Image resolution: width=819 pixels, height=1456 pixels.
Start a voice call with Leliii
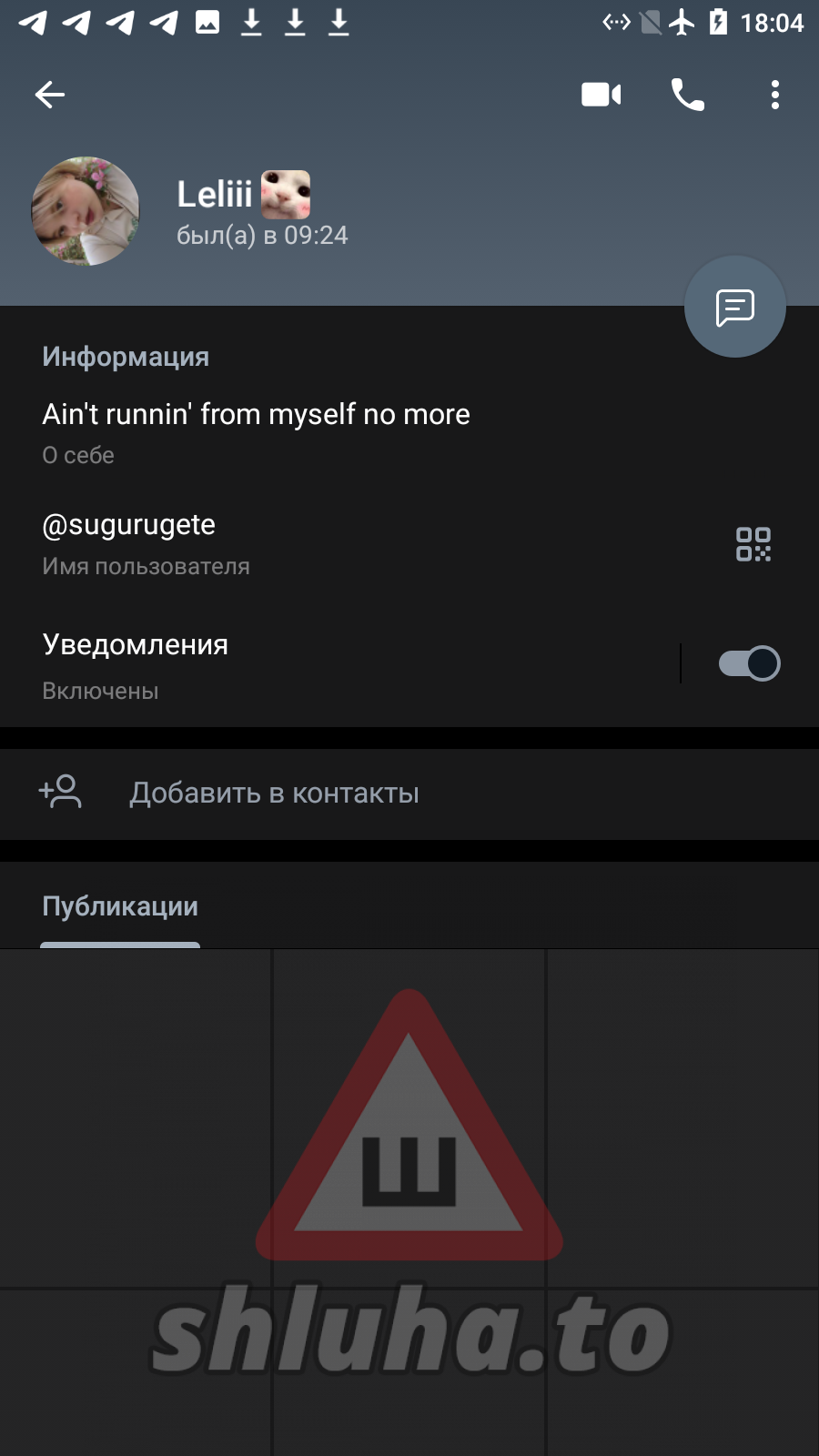click(x=687, y=95)
